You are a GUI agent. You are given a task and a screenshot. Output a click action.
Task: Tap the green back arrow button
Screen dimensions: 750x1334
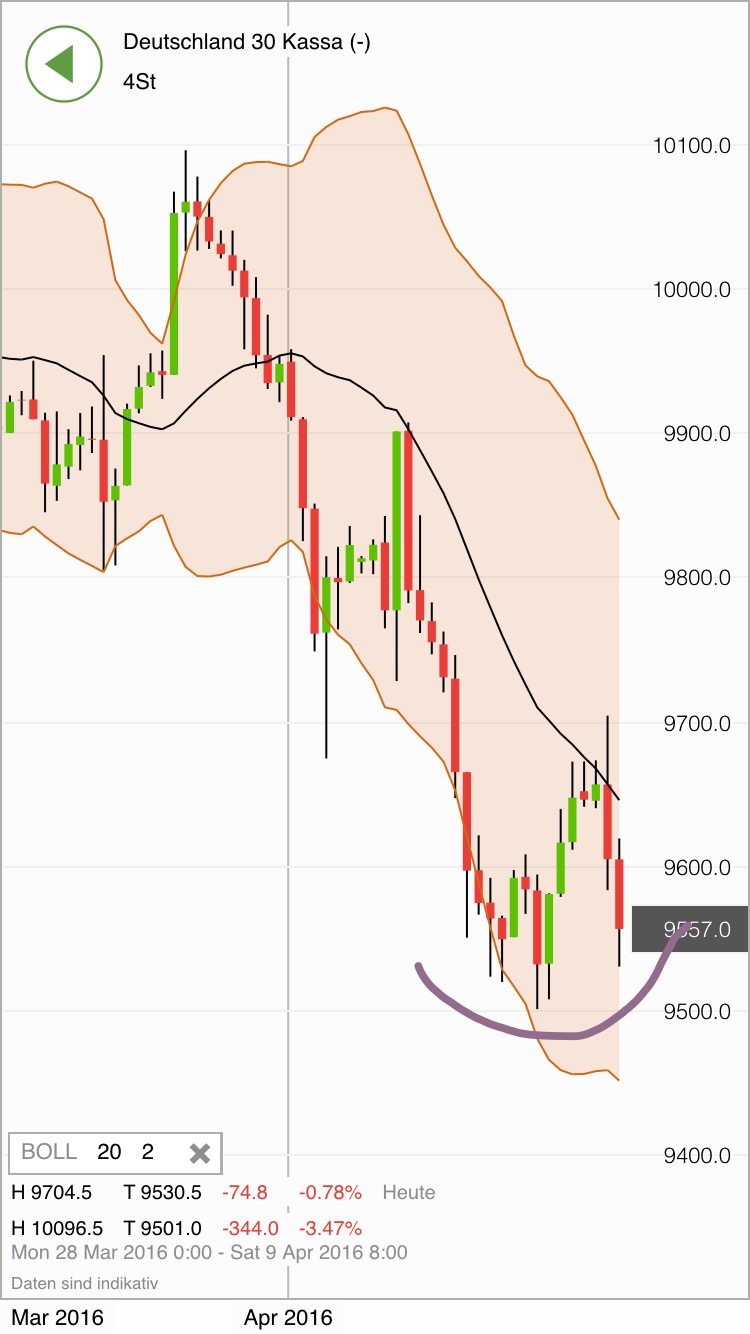point(63,63)
